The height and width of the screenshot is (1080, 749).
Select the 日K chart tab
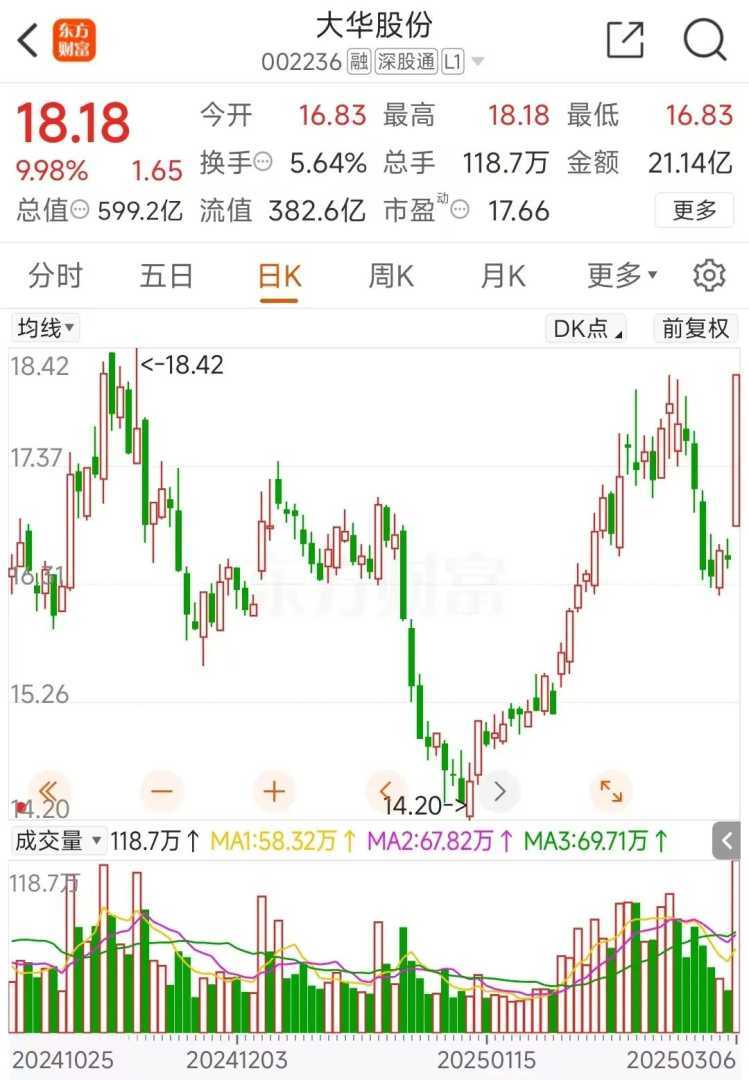(279, 276)
